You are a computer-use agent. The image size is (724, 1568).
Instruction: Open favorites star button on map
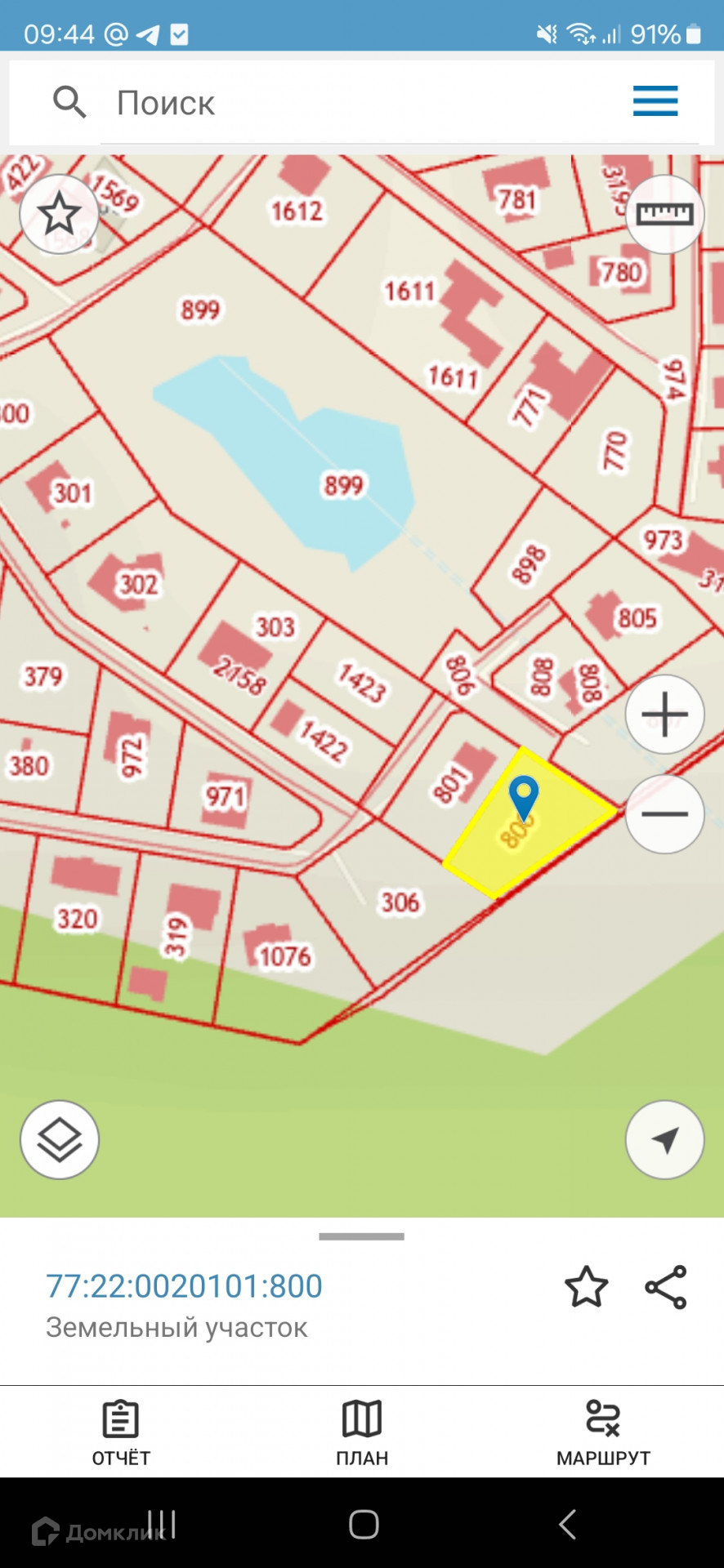tap(60, 214)
